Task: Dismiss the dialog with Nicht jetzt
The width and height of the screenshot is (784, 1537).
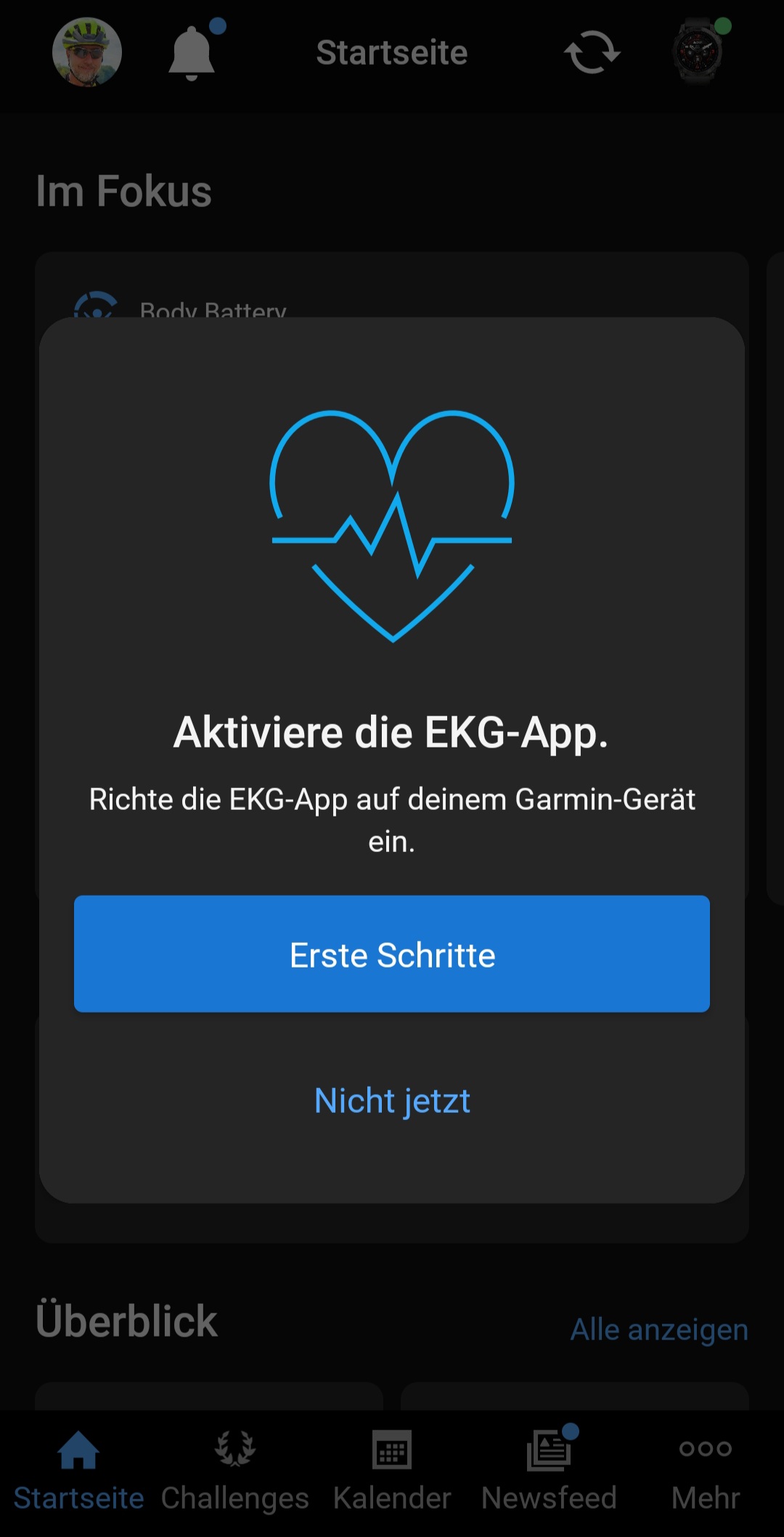Action: tap(392, 1101)
